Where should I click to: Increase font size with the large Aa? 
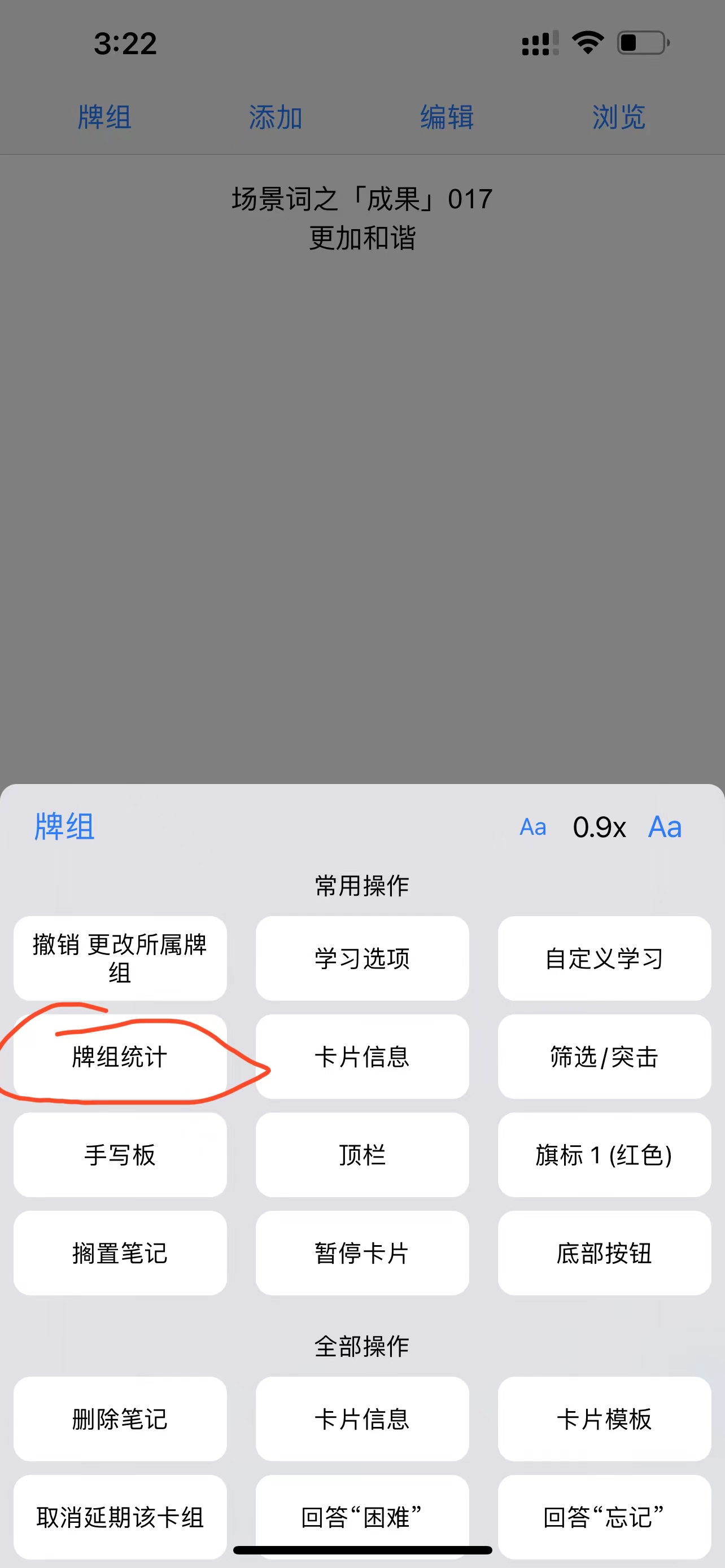click(665, 827)
